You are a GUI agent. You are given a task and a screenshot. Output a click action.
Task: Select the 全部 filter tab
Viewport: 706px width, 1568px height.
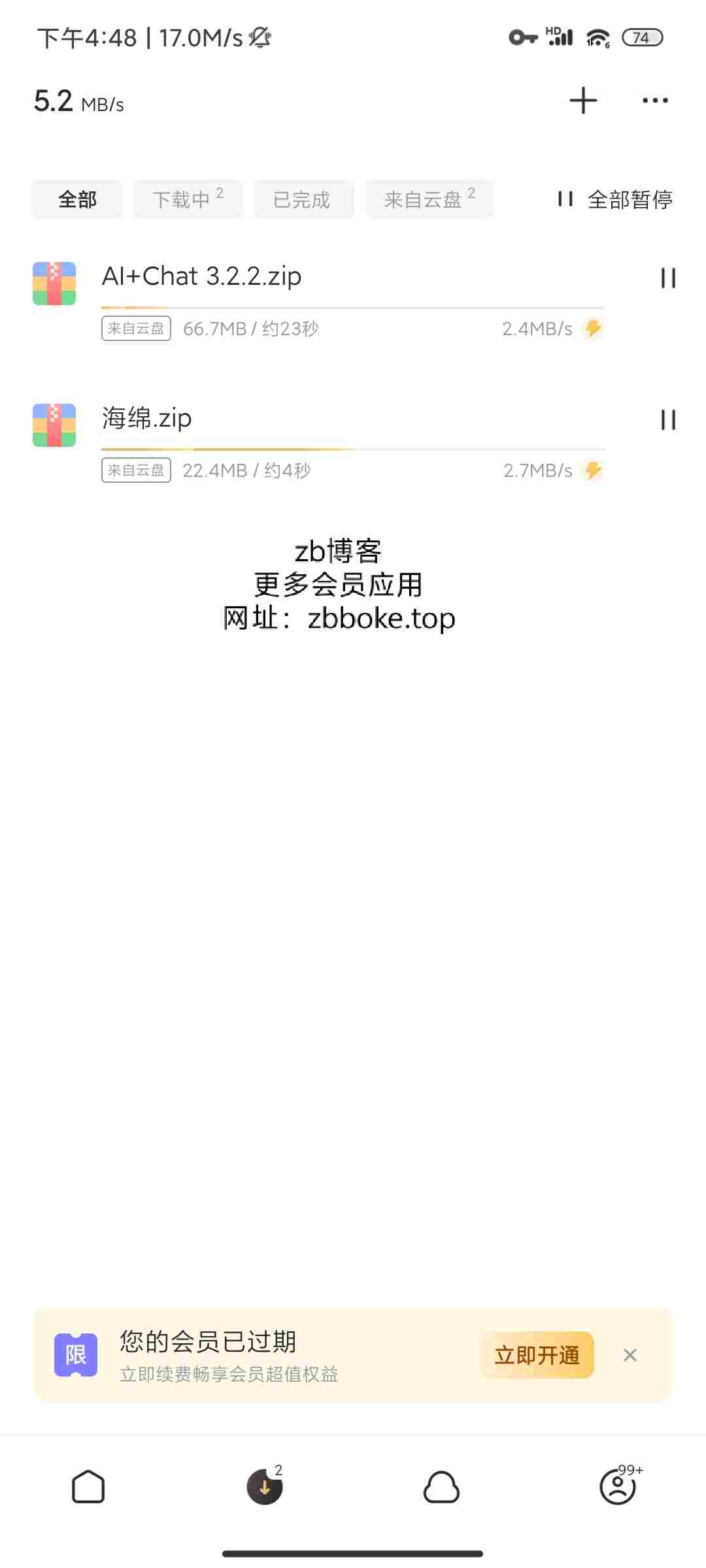click(x=77, y=199)
